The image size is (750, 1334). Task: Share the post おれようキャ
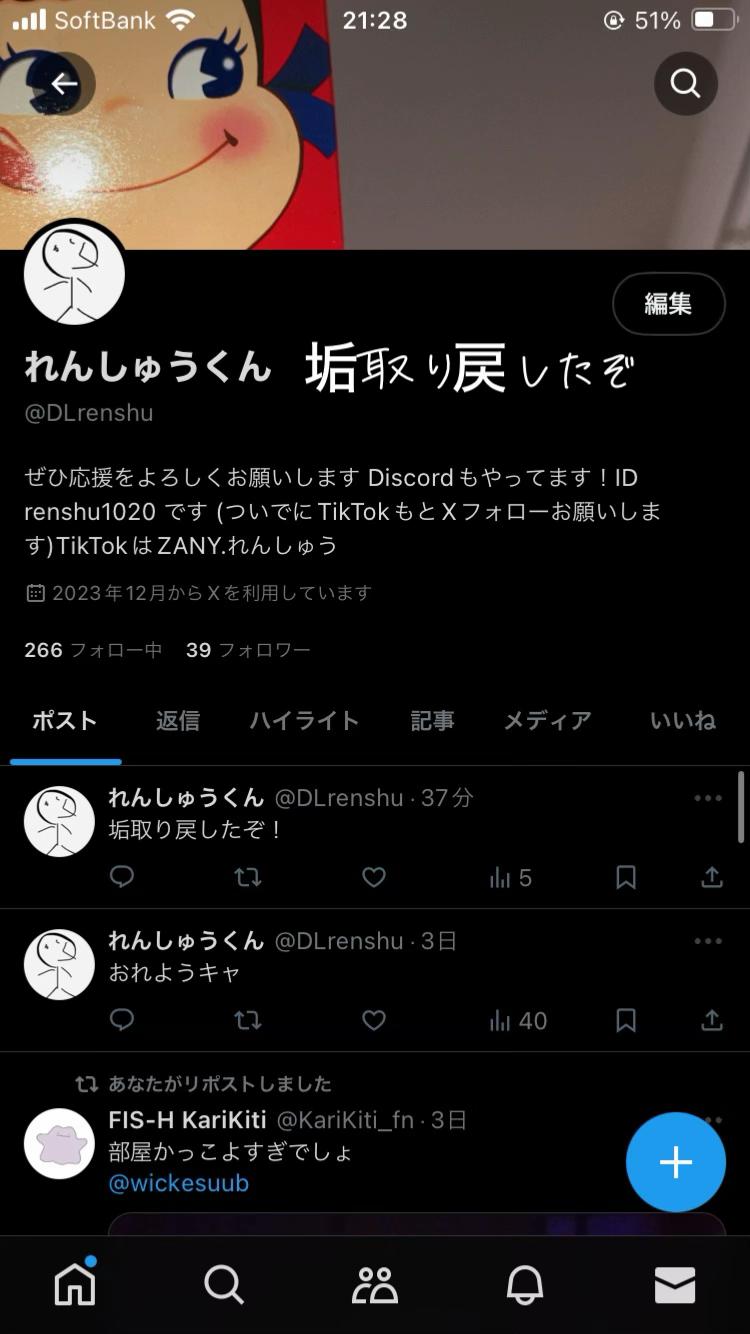[x=712, y=1021]
